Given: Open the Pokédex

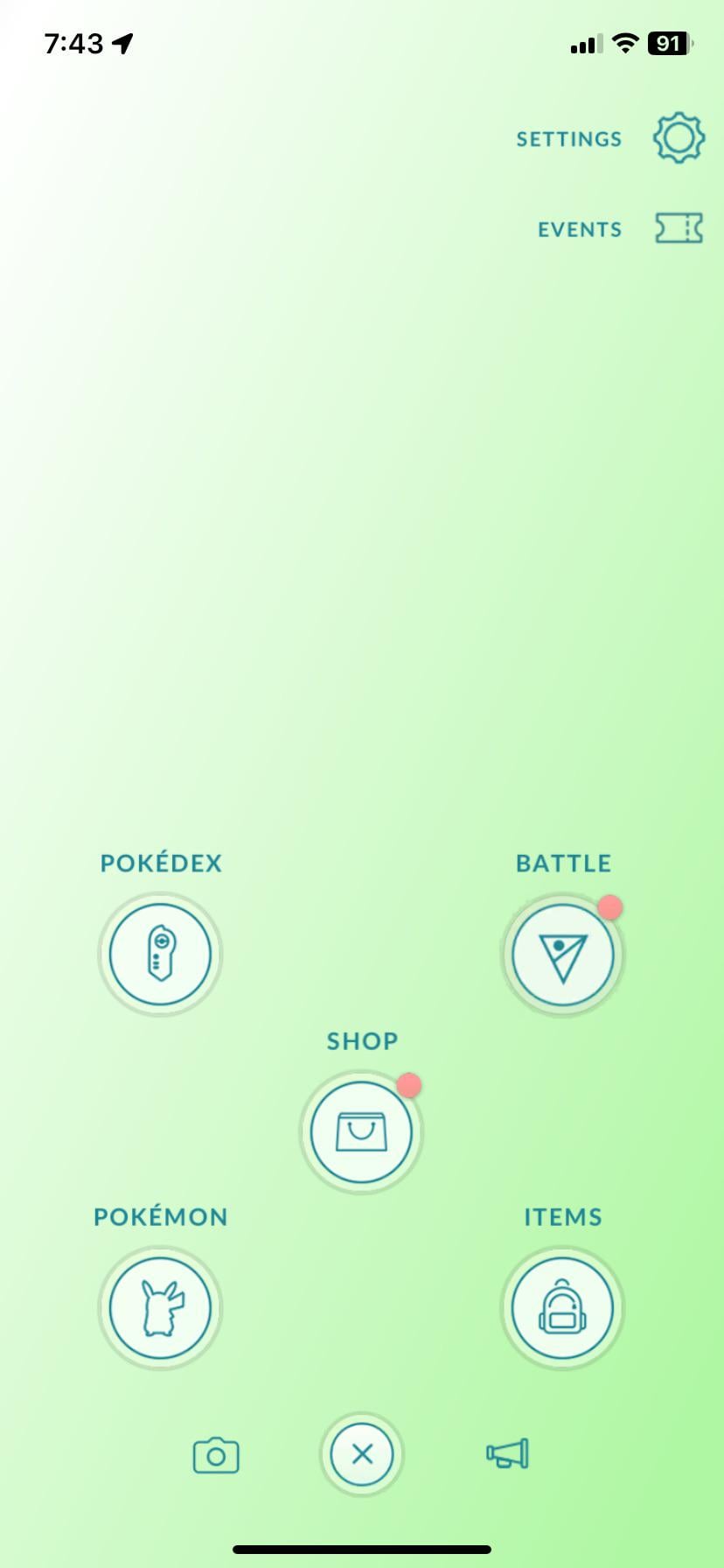Looking at the screenshot, I should (x=160, y=954).
